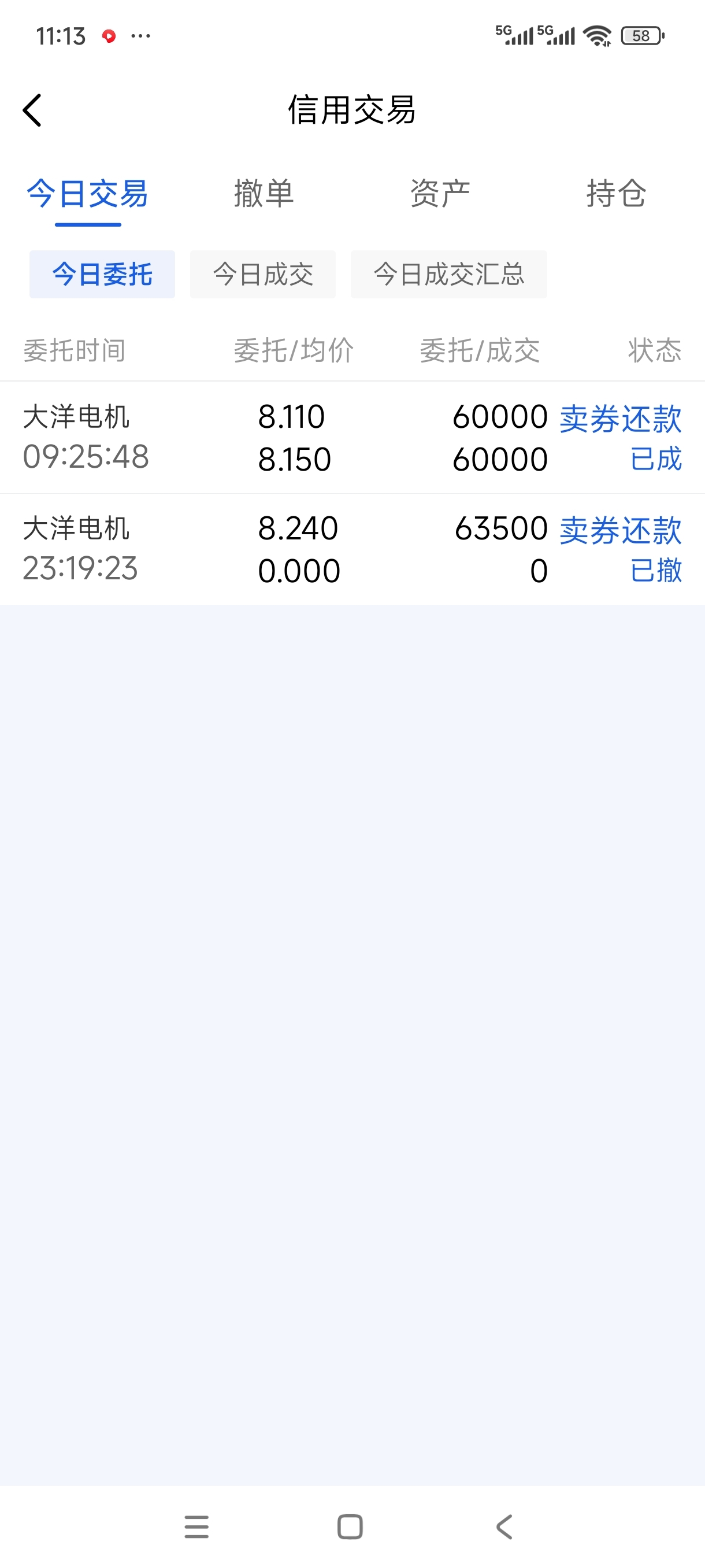Tap the system home button
705x1568 pixels.
click(350, 1526)
